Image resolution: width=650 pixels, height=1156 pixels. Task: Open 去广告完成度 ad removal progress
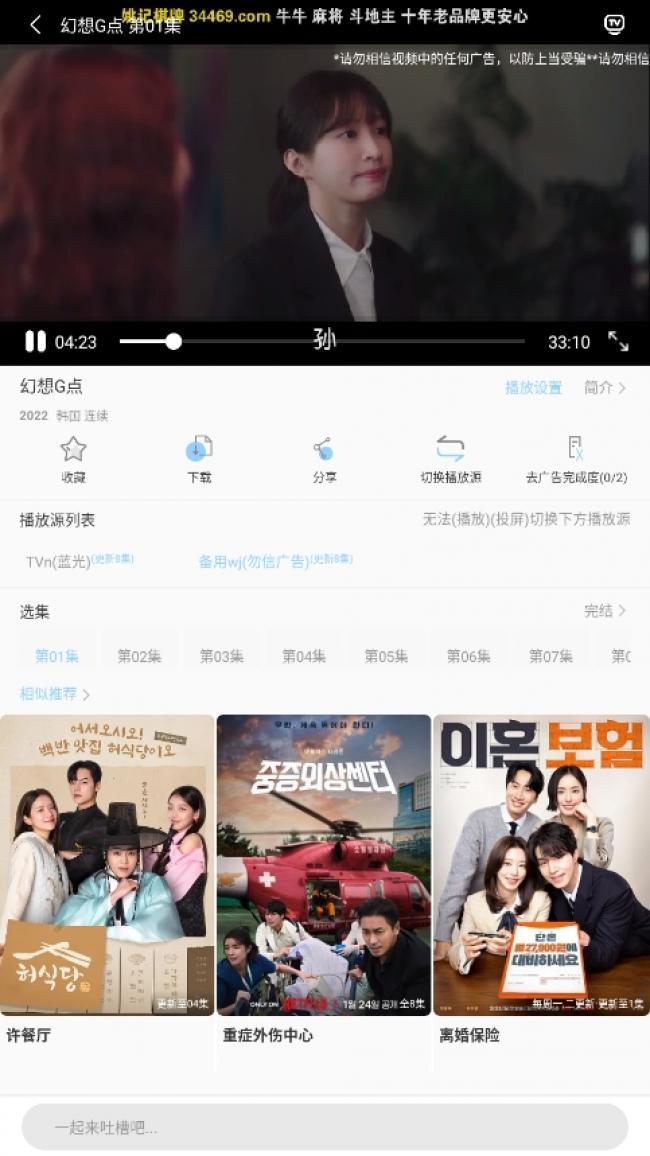[x=576, y=460]
